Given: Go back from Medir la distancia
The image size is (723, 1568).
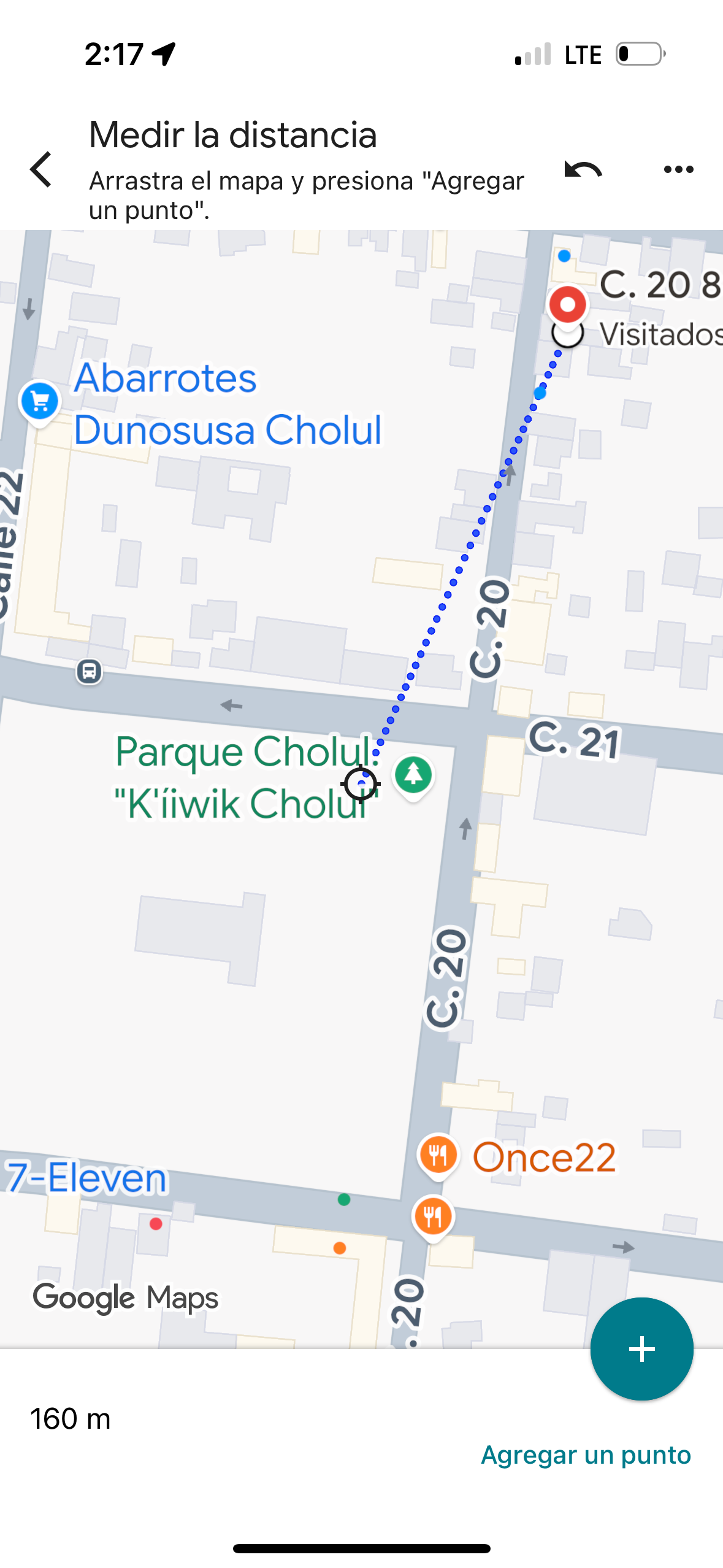Looking at the screenshot, I should [41, 169].
